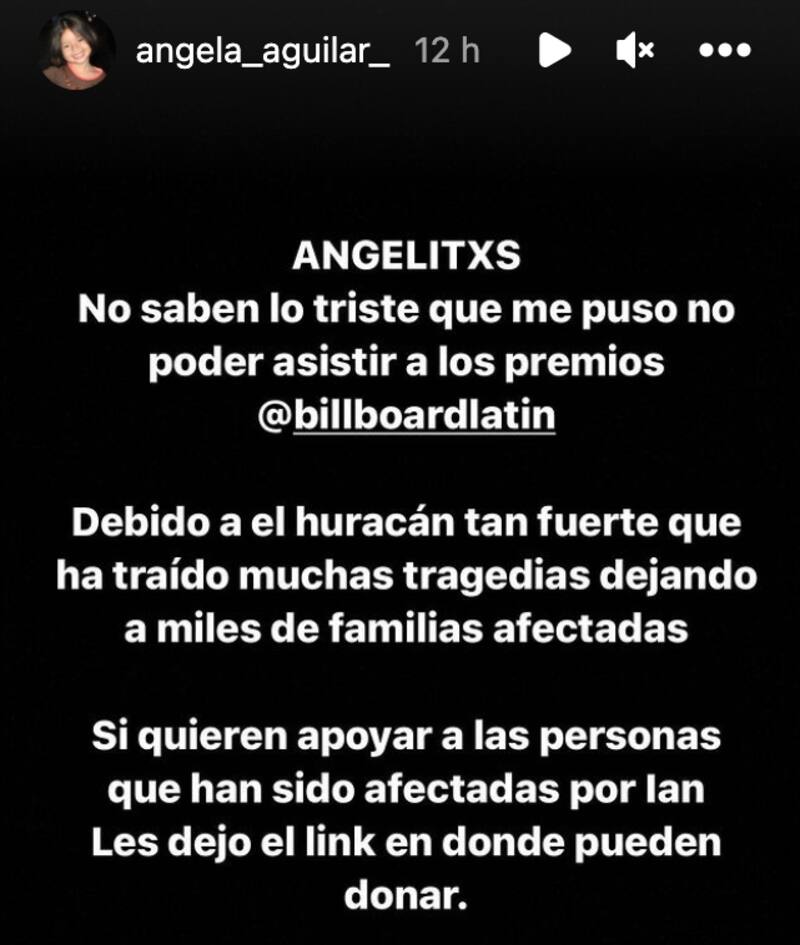
Task: Unmute the story sound
Action: [634, 50]
